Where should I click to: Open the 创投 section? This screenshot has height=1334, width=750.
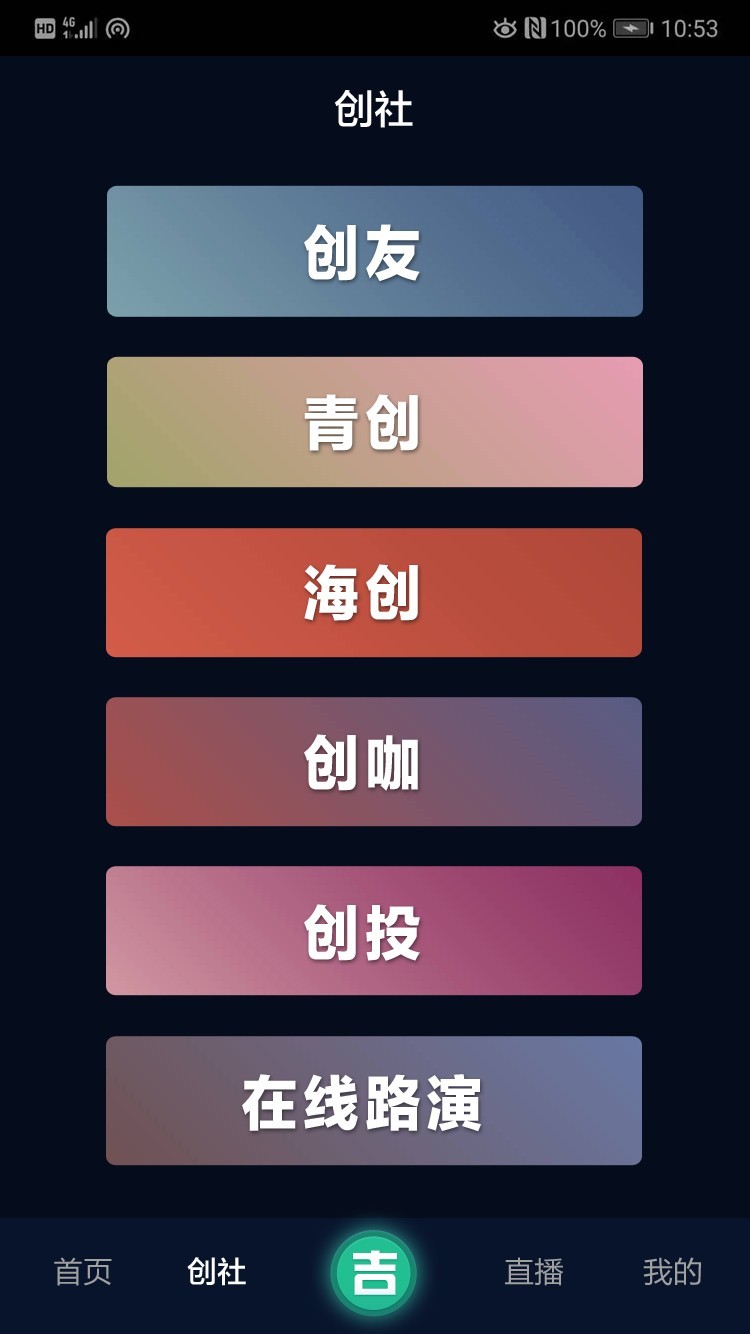click(374, 931)
